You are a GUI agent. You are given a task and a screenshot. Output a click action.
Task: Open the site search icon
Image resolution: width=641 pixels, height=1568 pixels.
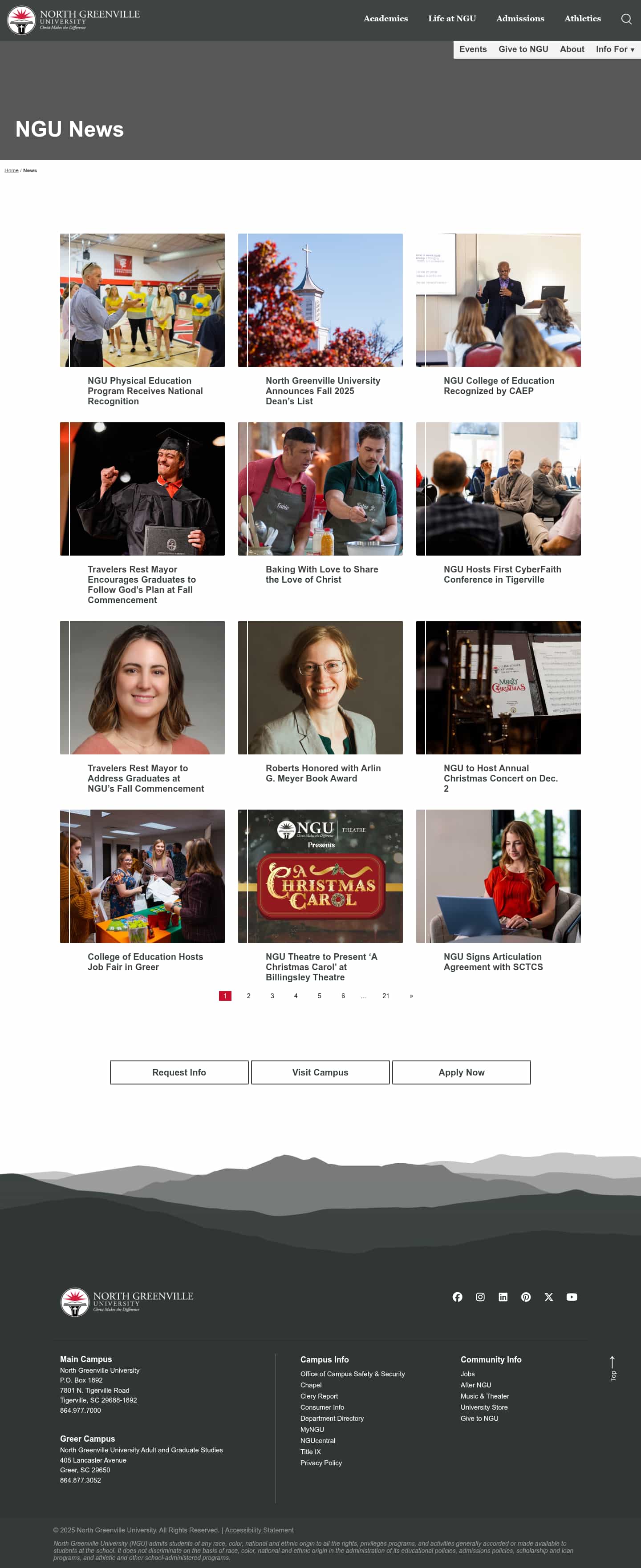coord(626,19)
